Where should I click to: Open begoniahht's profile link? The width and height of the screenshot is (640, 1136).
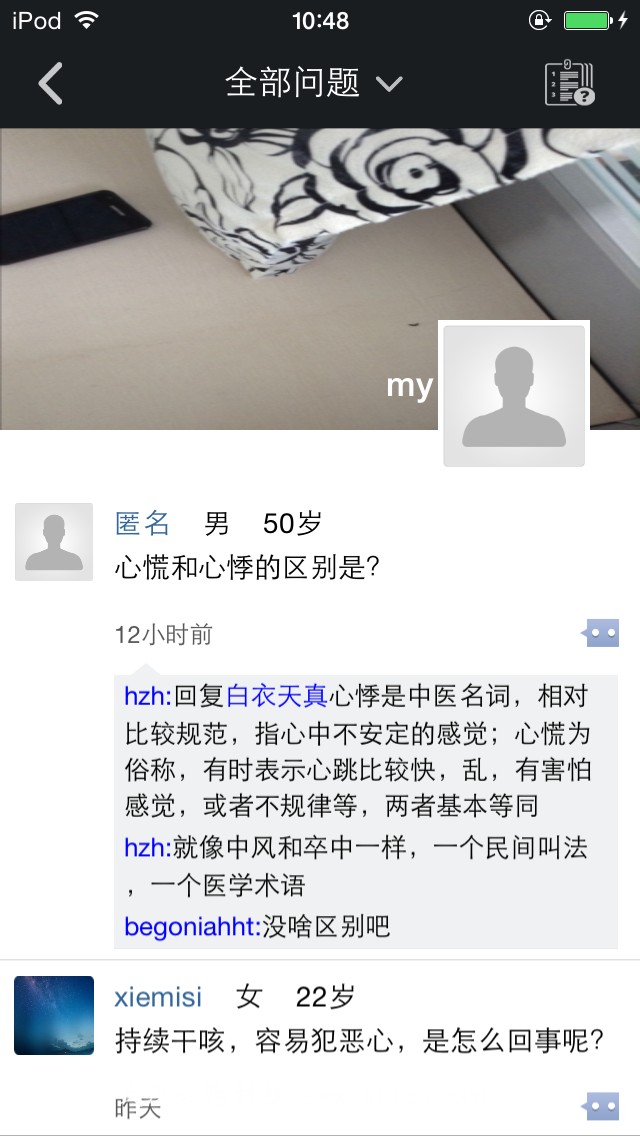[191, 926]
